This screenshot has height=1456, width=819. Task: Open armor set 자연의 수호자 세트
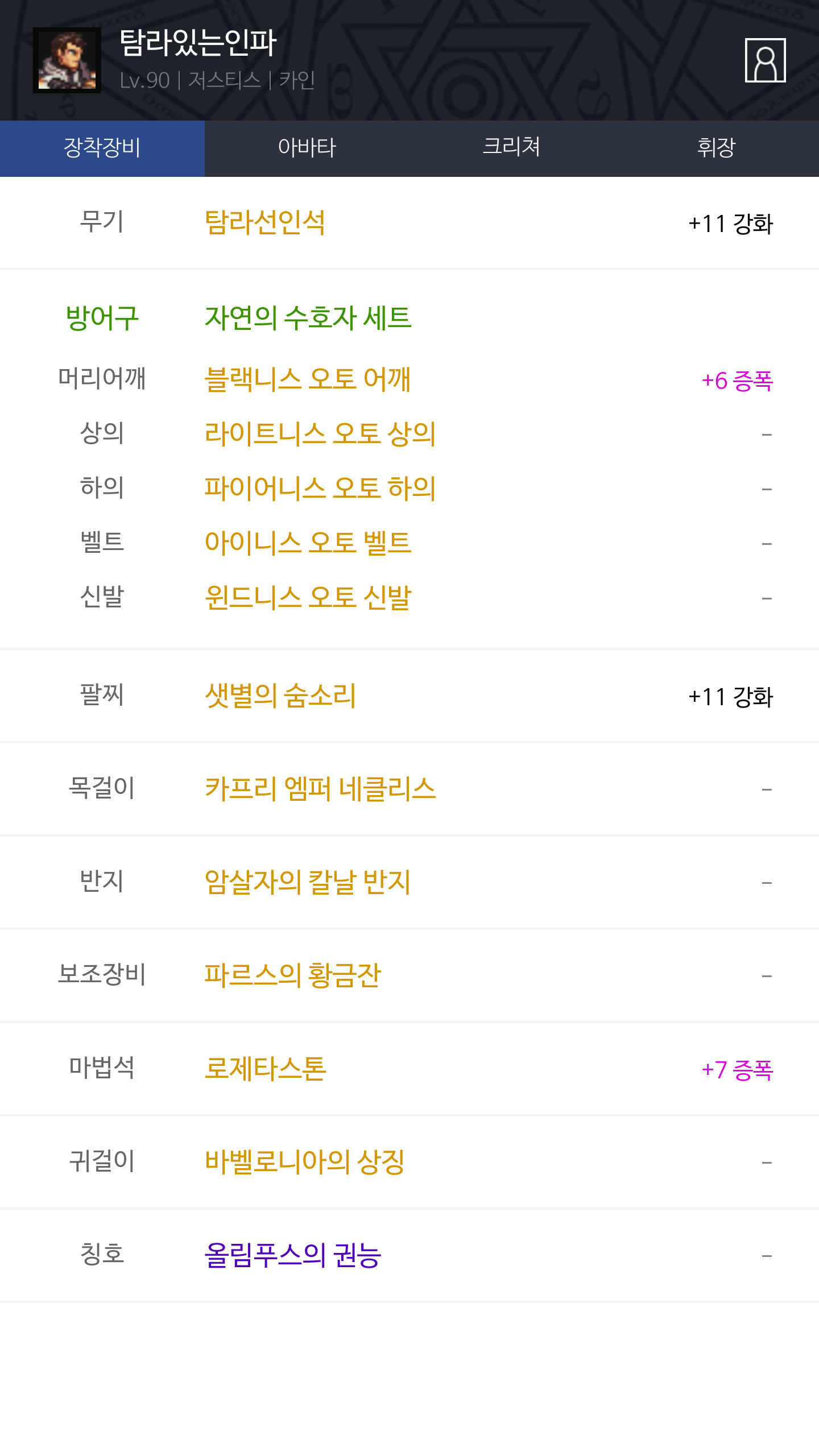[x=308, y=317]
